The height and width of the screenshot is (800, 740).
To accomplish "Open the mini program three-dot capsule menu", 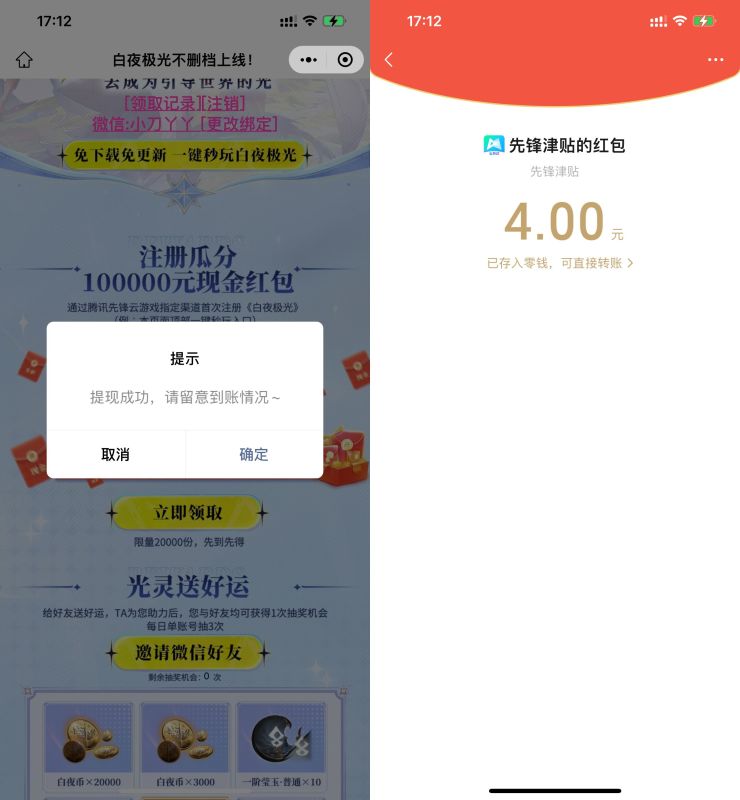I will click(308, 60).
